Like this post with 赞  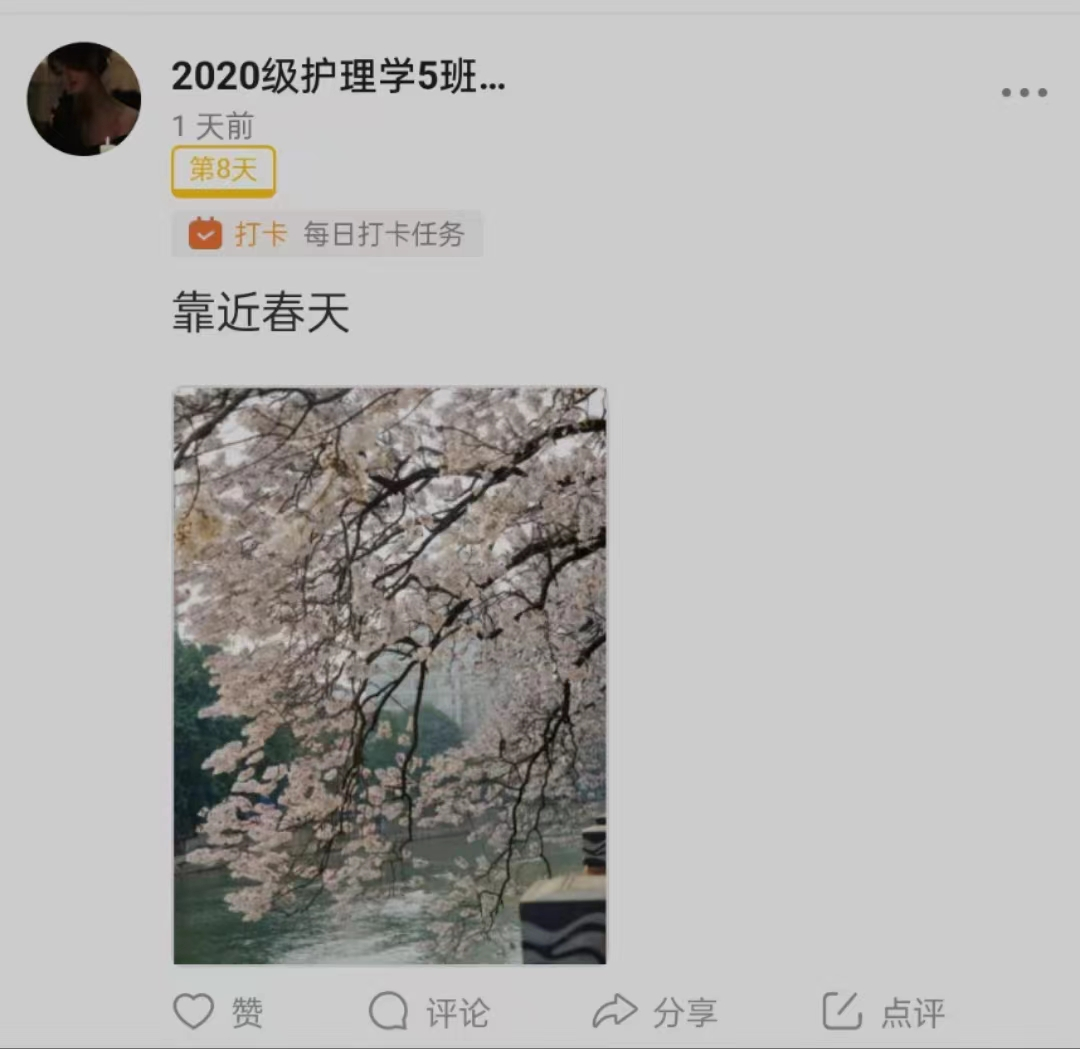[x=218, y=1012]
